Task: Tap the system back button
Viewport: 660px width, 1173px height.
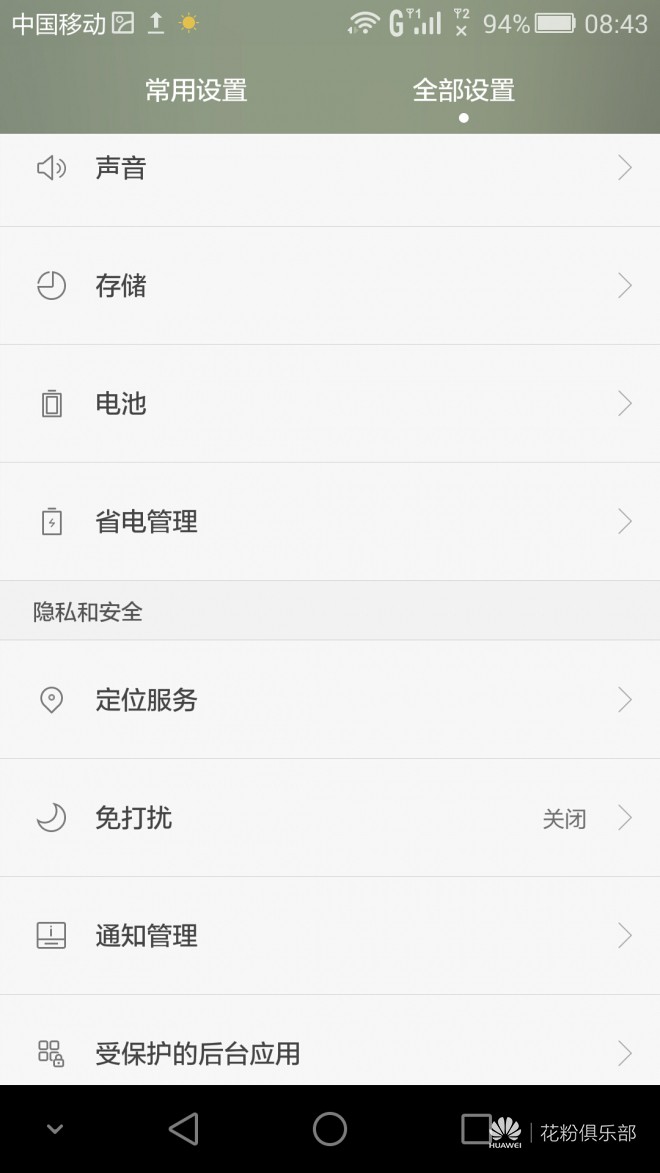Action: pyautogui.click(x=184, y=1129)
